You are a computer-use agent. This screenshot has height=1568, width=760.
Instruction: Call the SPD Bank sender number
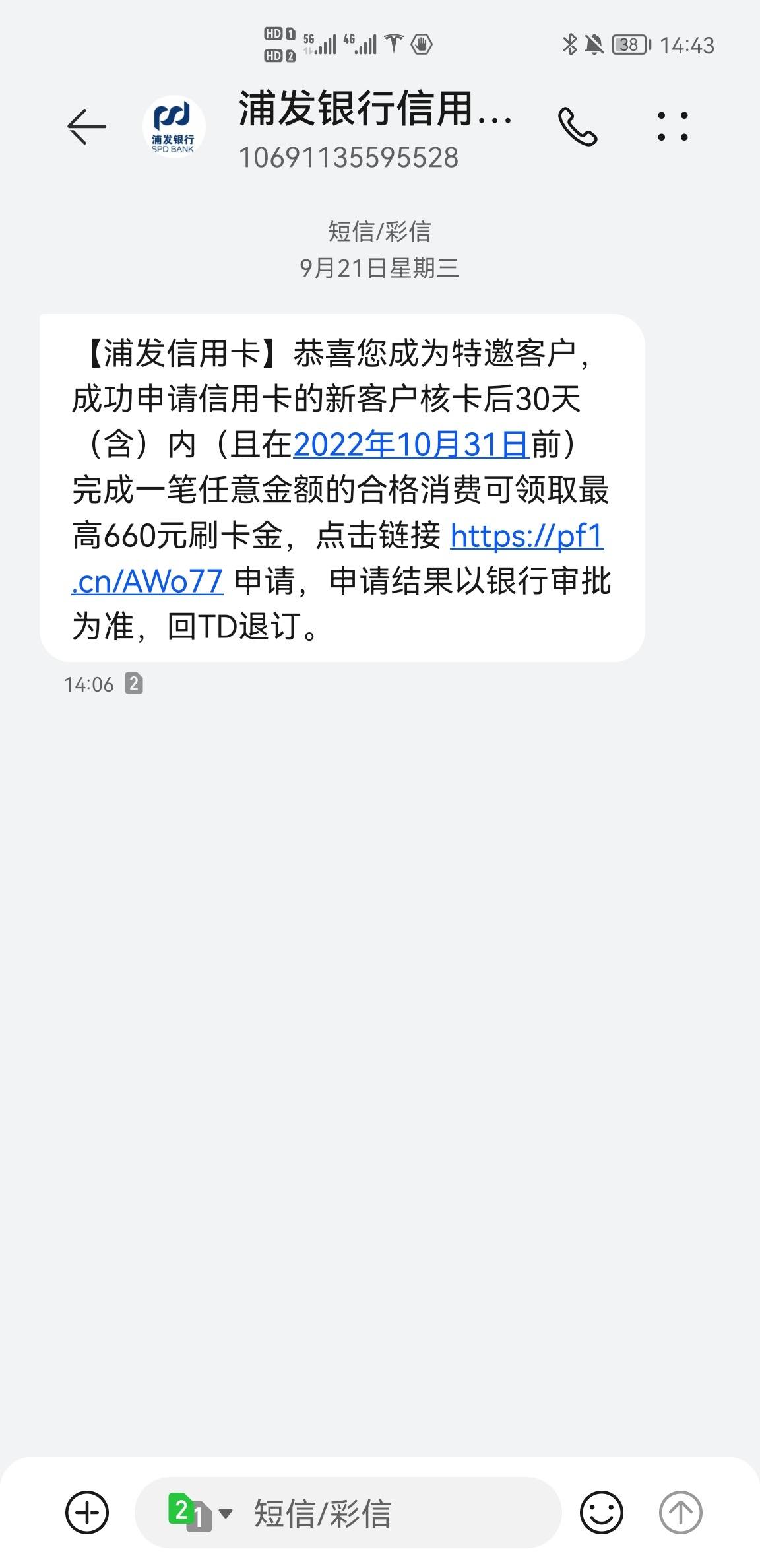point(577,126)
